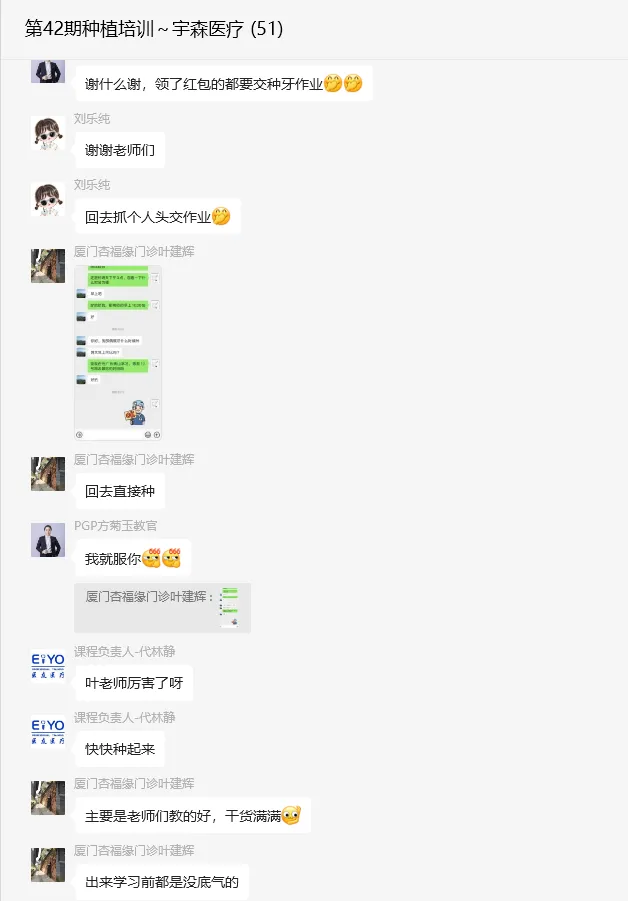Open the screenshot image sent by 叶建辉
This screenshot has height=901, width=628.
[118, 353]
